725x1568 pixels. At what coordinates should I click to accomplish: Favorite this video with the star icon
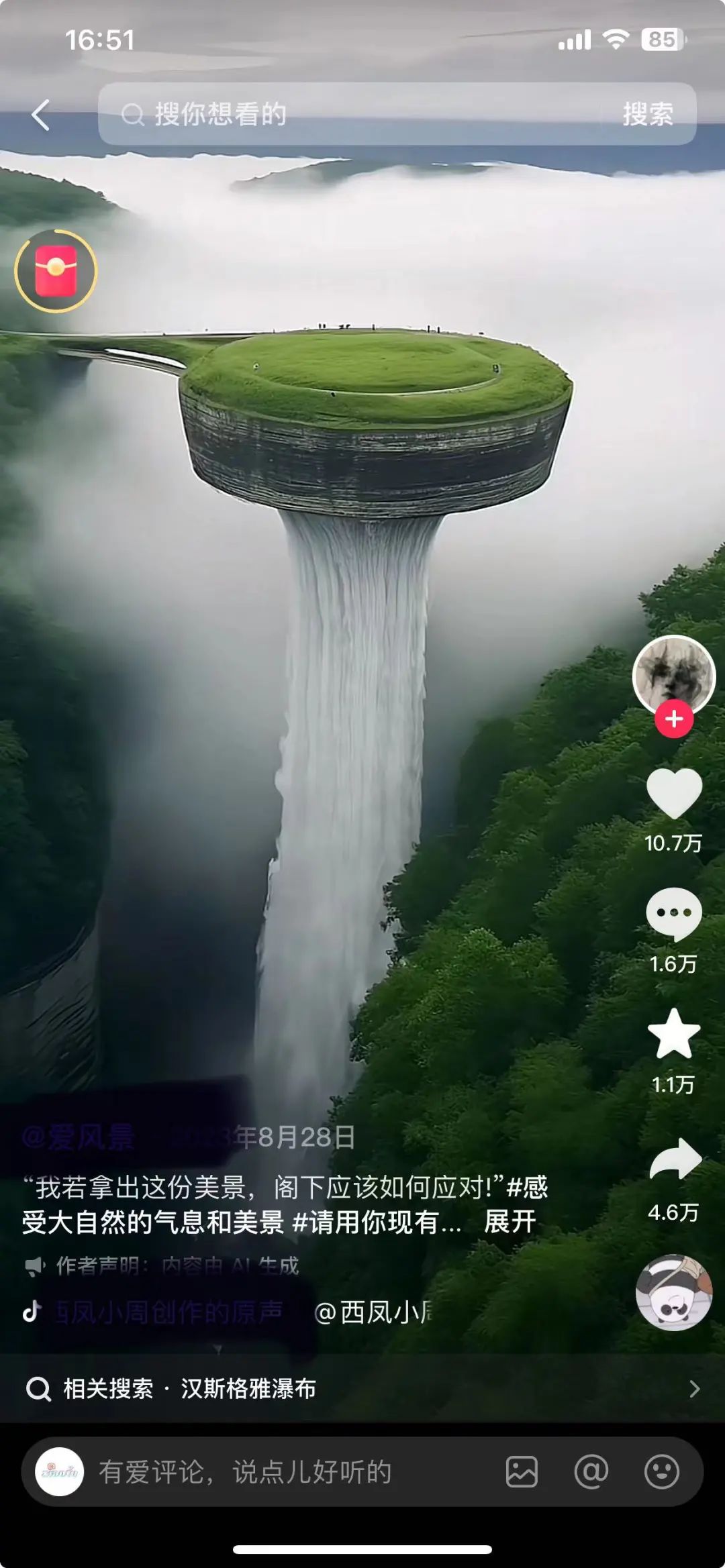[x=674, y=1034]
